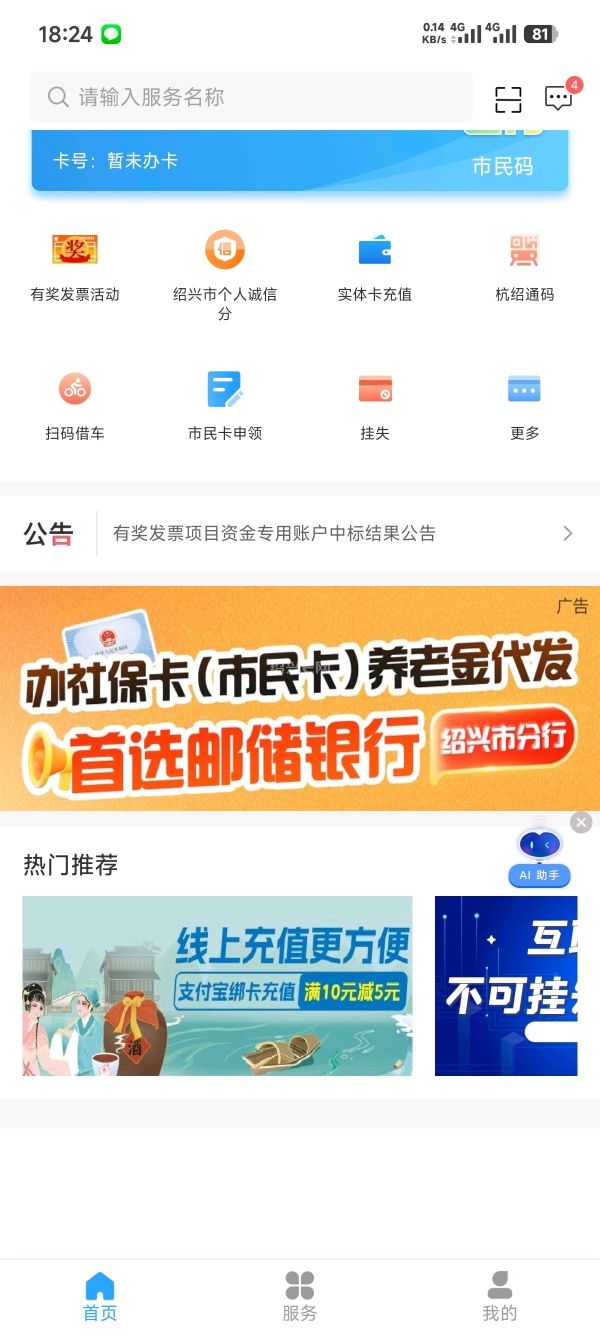Switch to the 我的 tab
600x1335 pixels.
click(500, 1296)
